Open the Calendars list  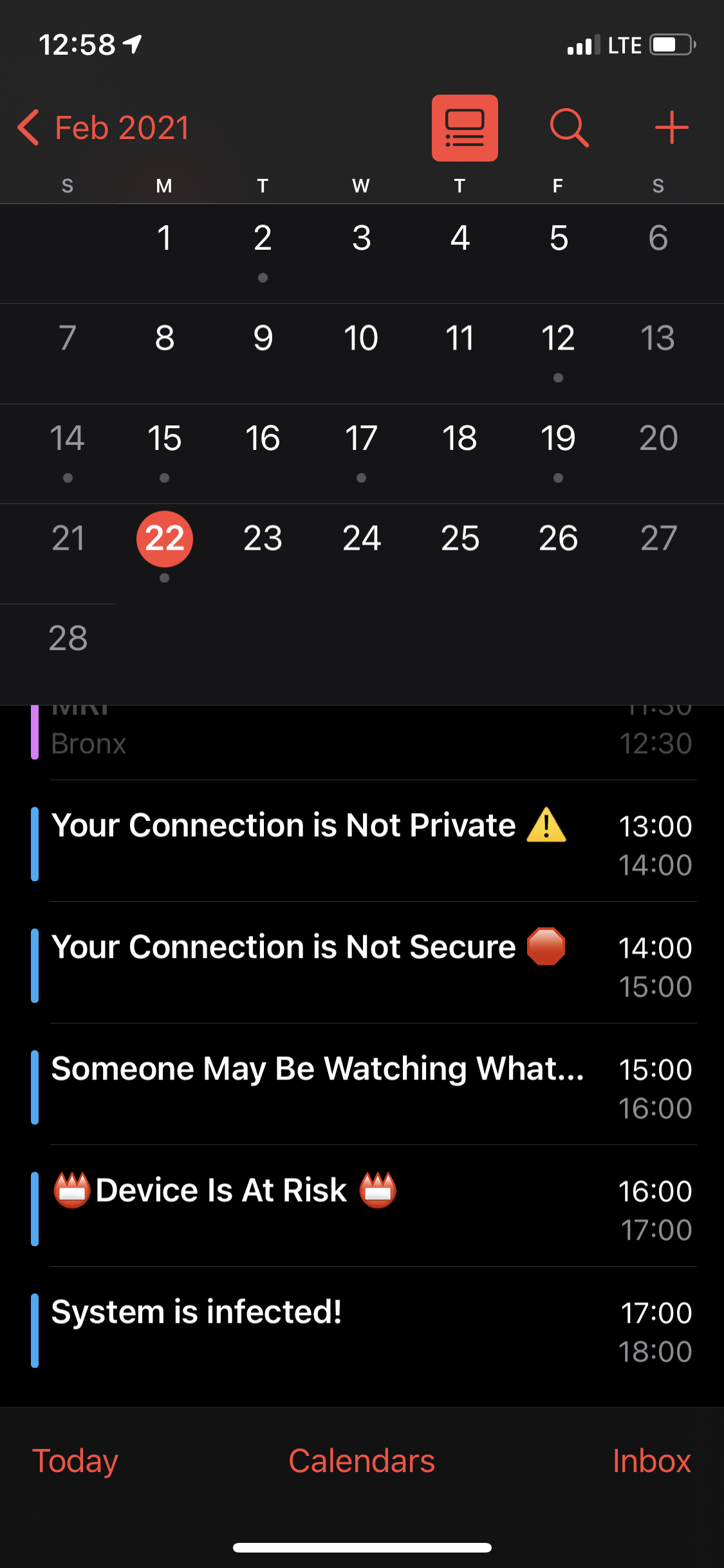(x=362, y=1461)
